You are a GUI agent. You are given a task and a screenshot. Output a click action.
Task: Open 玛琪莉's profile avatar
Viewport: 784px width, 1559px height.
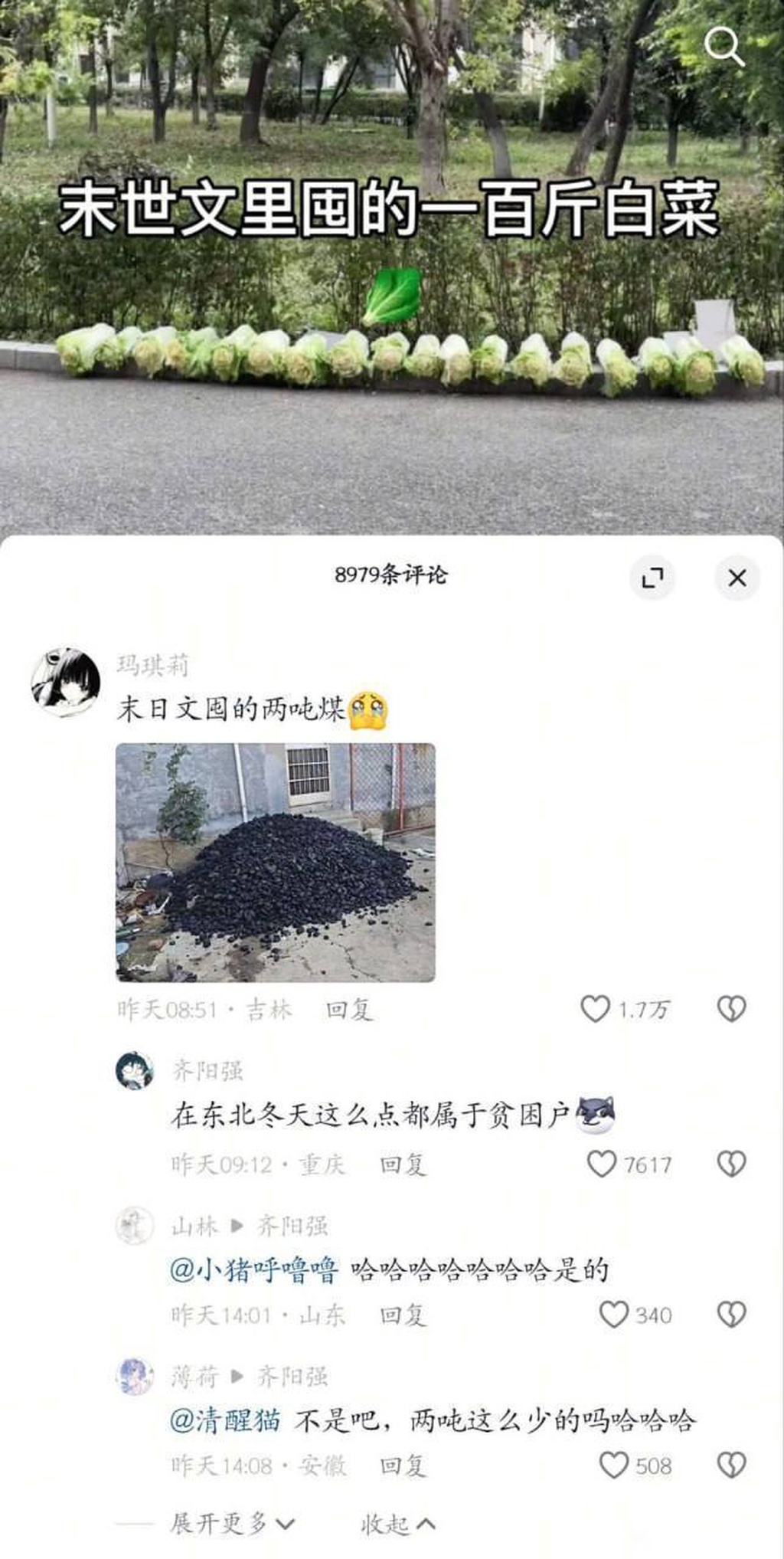[65, 682]
